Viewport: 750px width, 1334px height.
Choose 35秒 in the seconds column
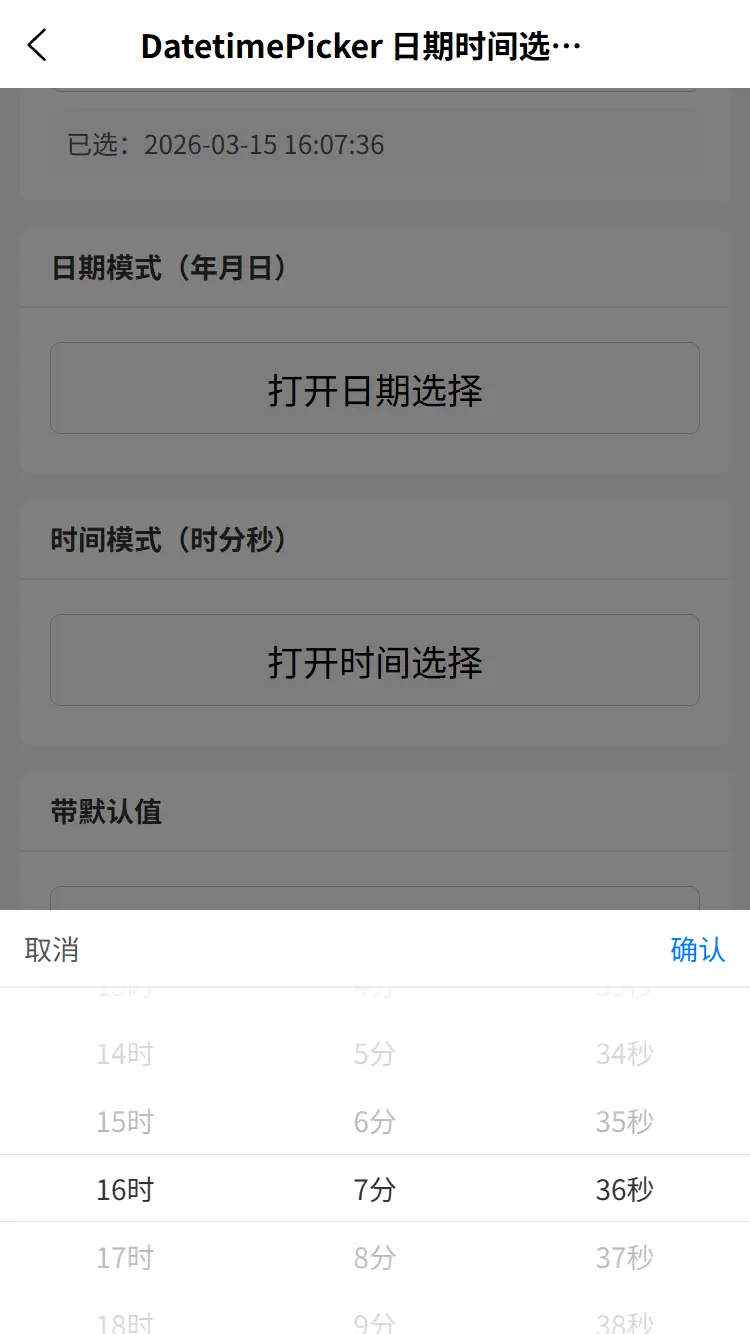point(625,1122)
